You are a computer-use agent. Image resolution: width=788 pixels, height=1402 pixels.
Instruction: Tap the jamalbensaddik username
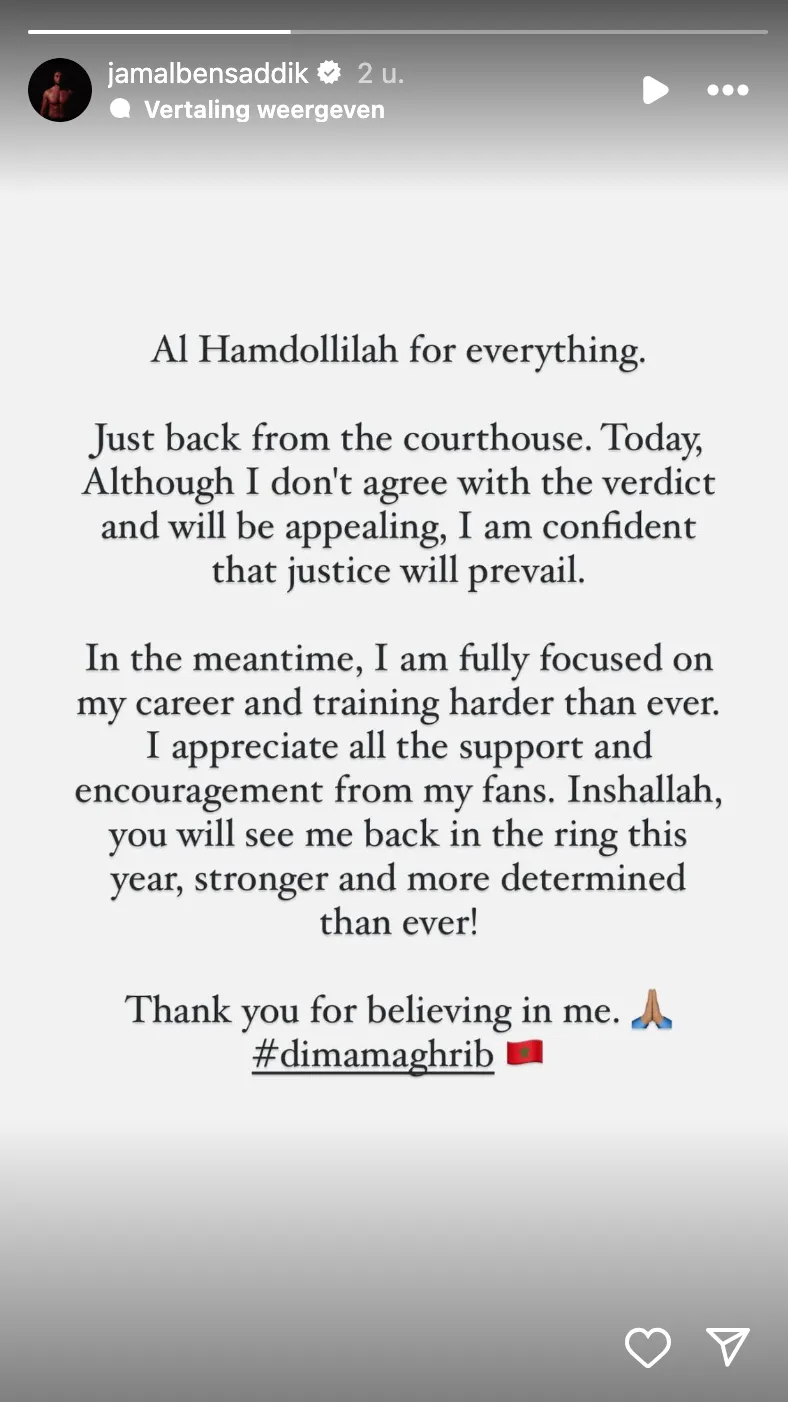[208, 73]
